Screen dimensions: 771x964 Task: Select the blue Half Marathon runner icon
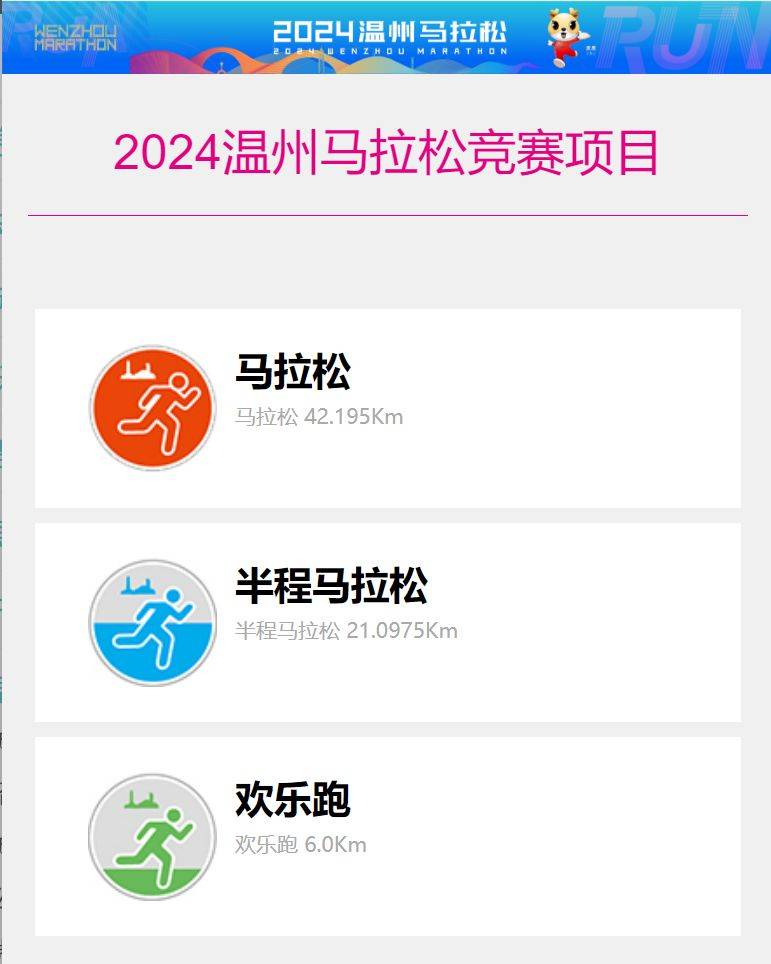(151, 622)
